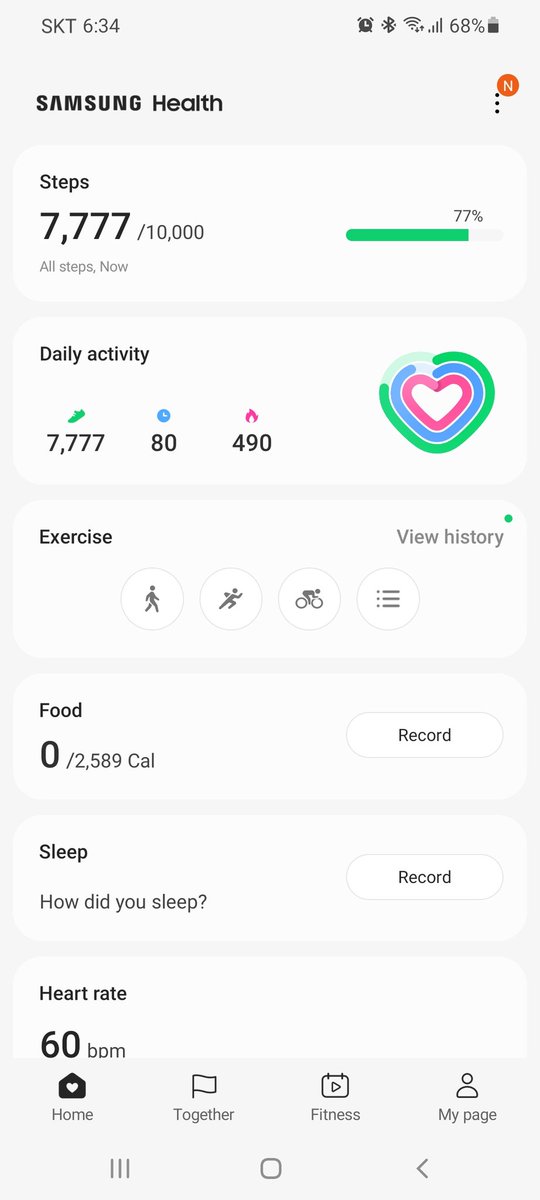Start a cycling exercise
The width and height of the screenshot is (540, 1200).
click(309, 599)
